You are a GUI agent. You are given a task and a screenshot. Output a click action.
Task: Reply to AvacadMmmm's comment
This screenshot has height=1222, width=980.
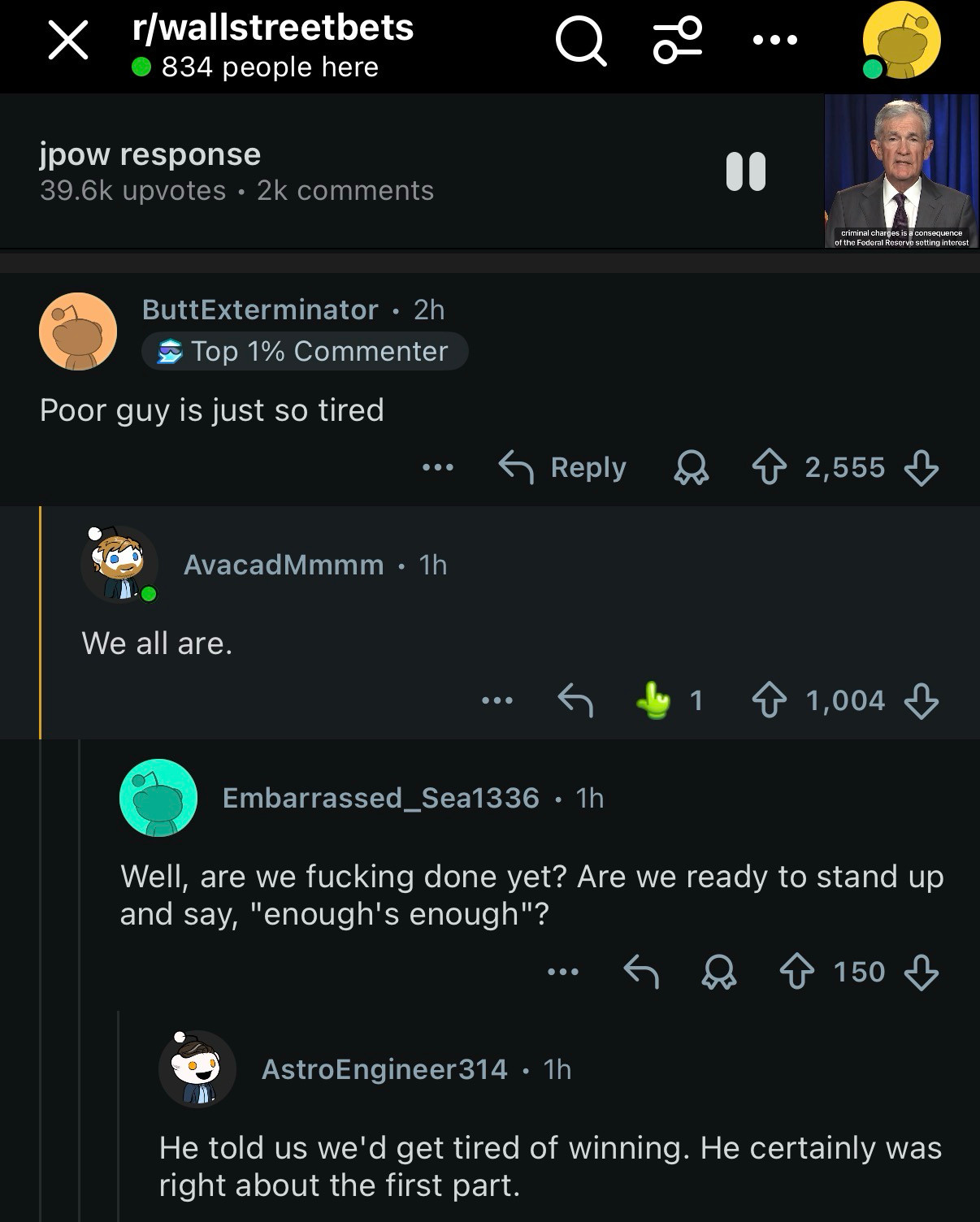point(575,700)
